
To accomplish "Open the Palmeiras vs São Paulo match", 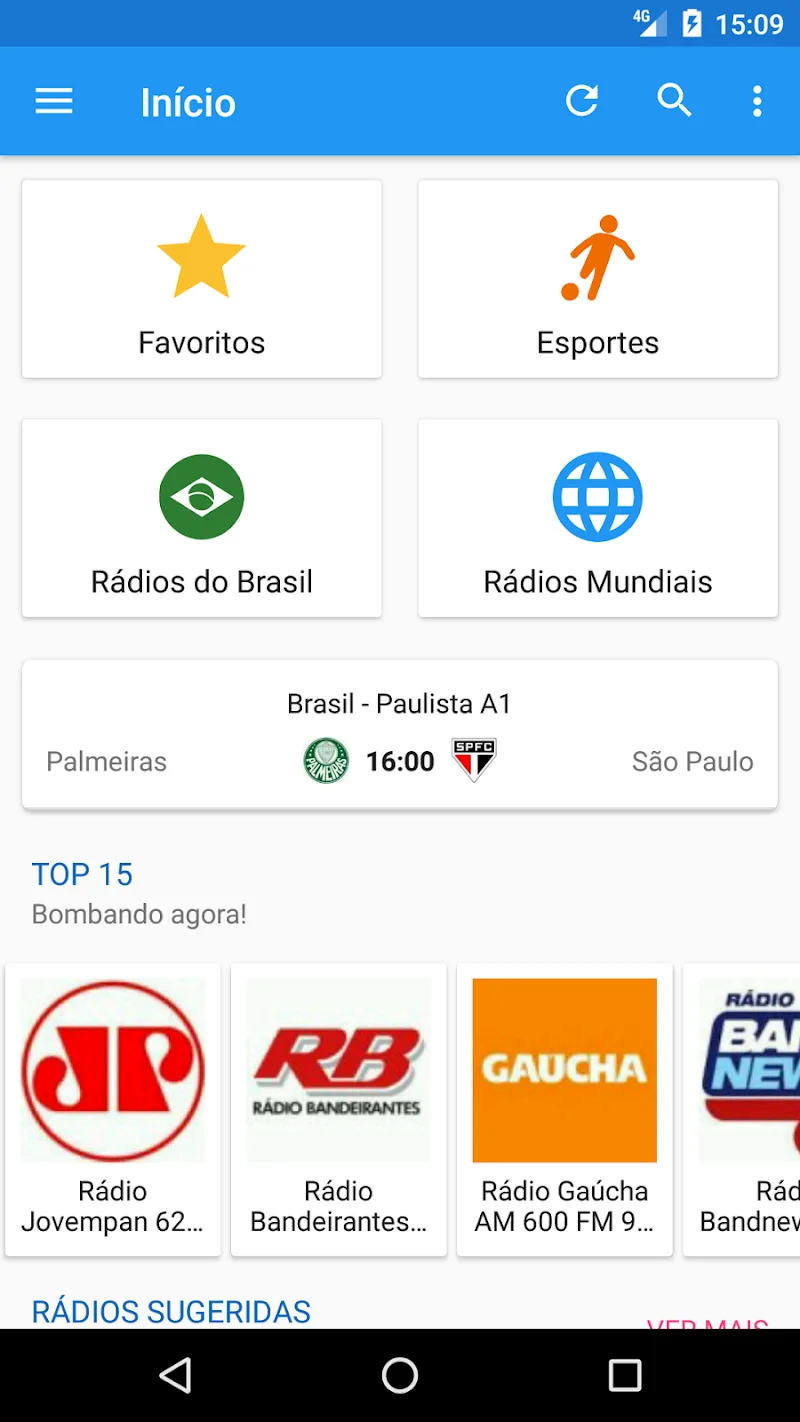I will [x=400, y=734].
